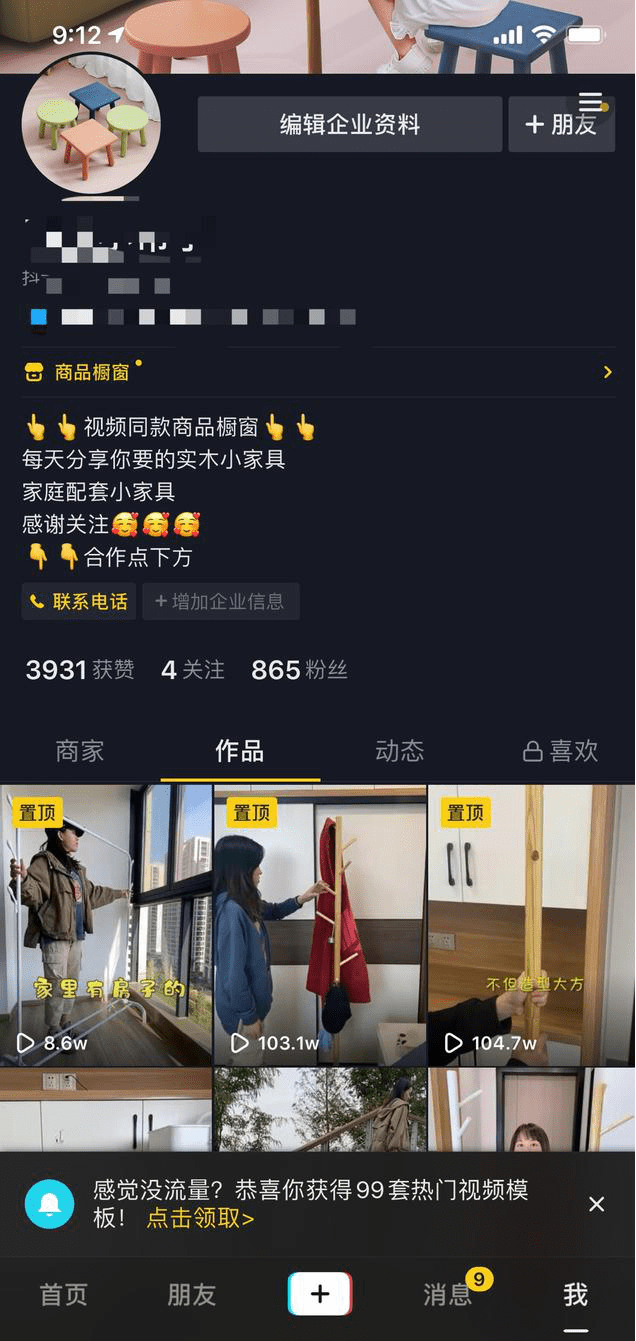Image resolution: width=636 pixels, height=1341 pixels.
Task: View the 4 关注 following list
Action: [x=193, y=670]
